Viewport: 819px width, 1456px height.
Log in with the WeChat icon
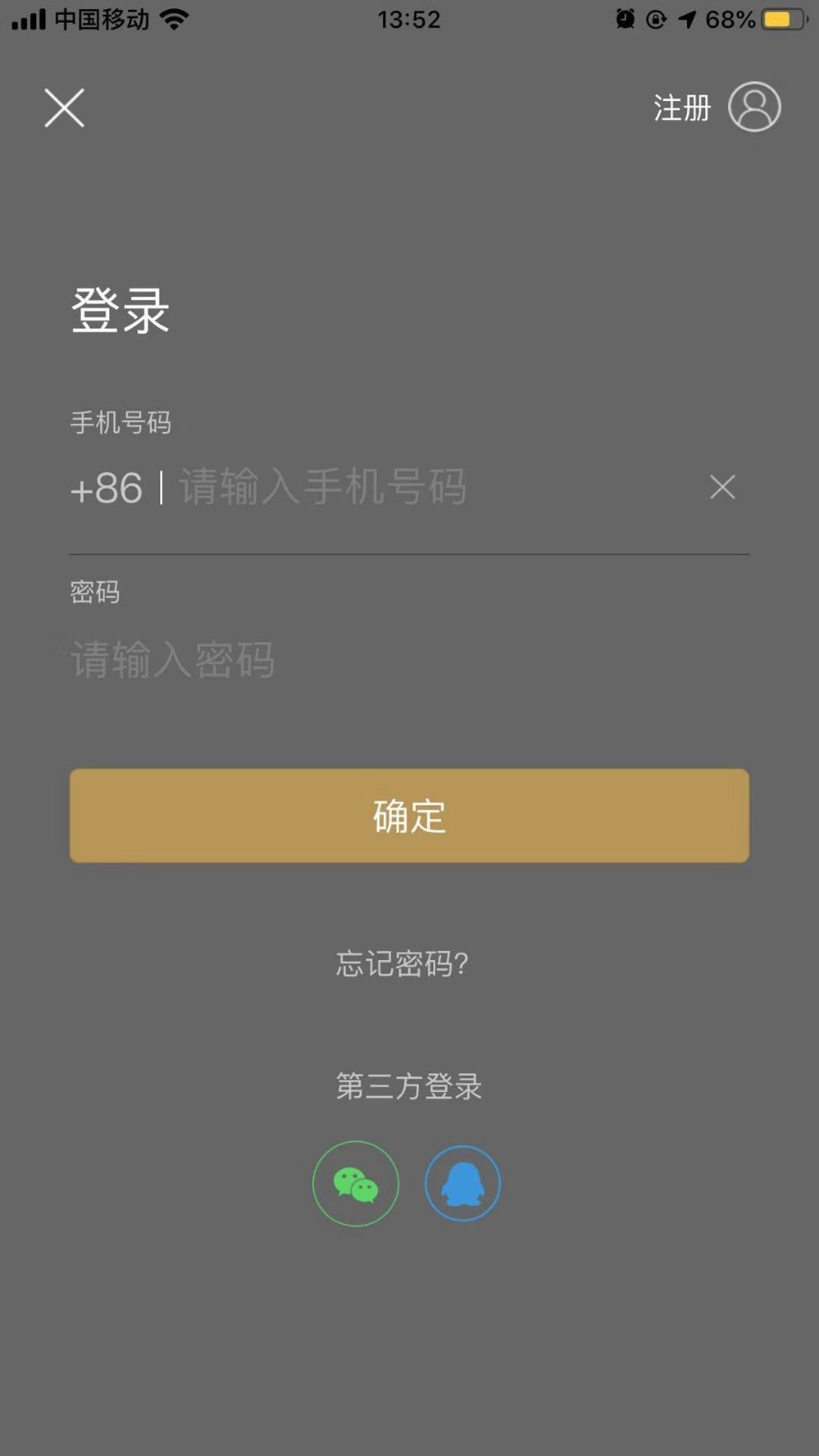point(355,1183)
